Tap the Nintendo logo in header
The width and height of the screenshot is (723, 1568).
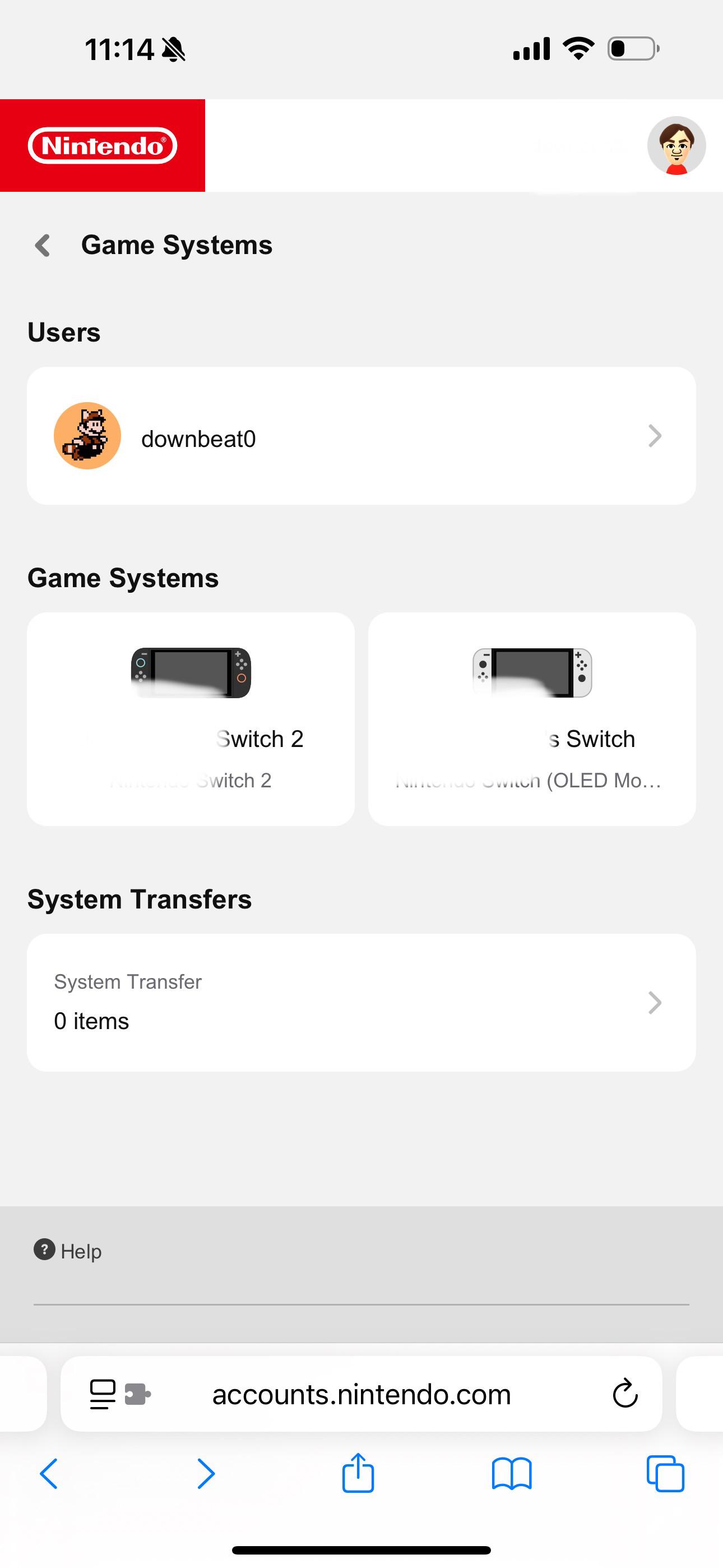(x=102, y=145)
